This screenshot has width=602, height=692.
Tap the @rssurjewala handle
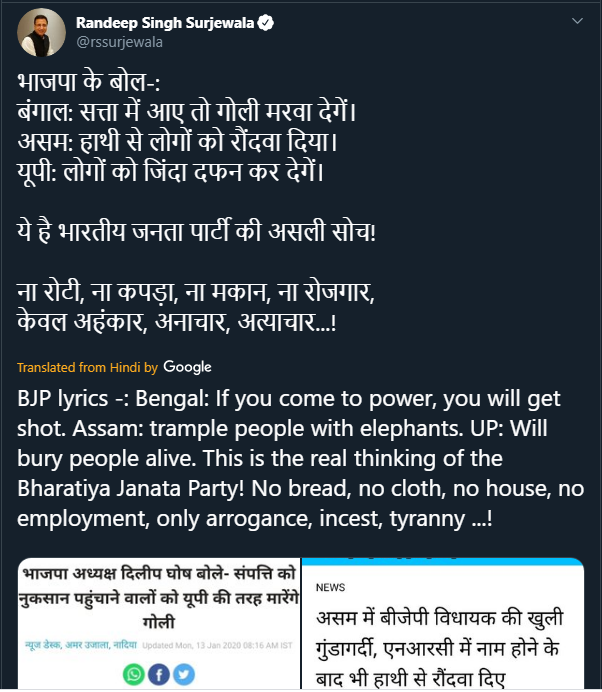119,42
